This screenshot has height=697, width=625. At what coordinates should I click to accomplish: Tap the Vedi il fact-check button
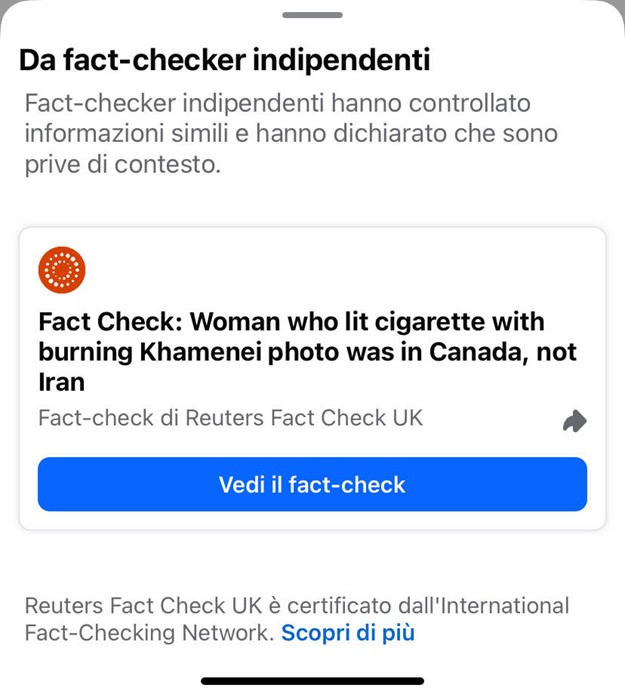pyautogui.click(x=312, y=485)
